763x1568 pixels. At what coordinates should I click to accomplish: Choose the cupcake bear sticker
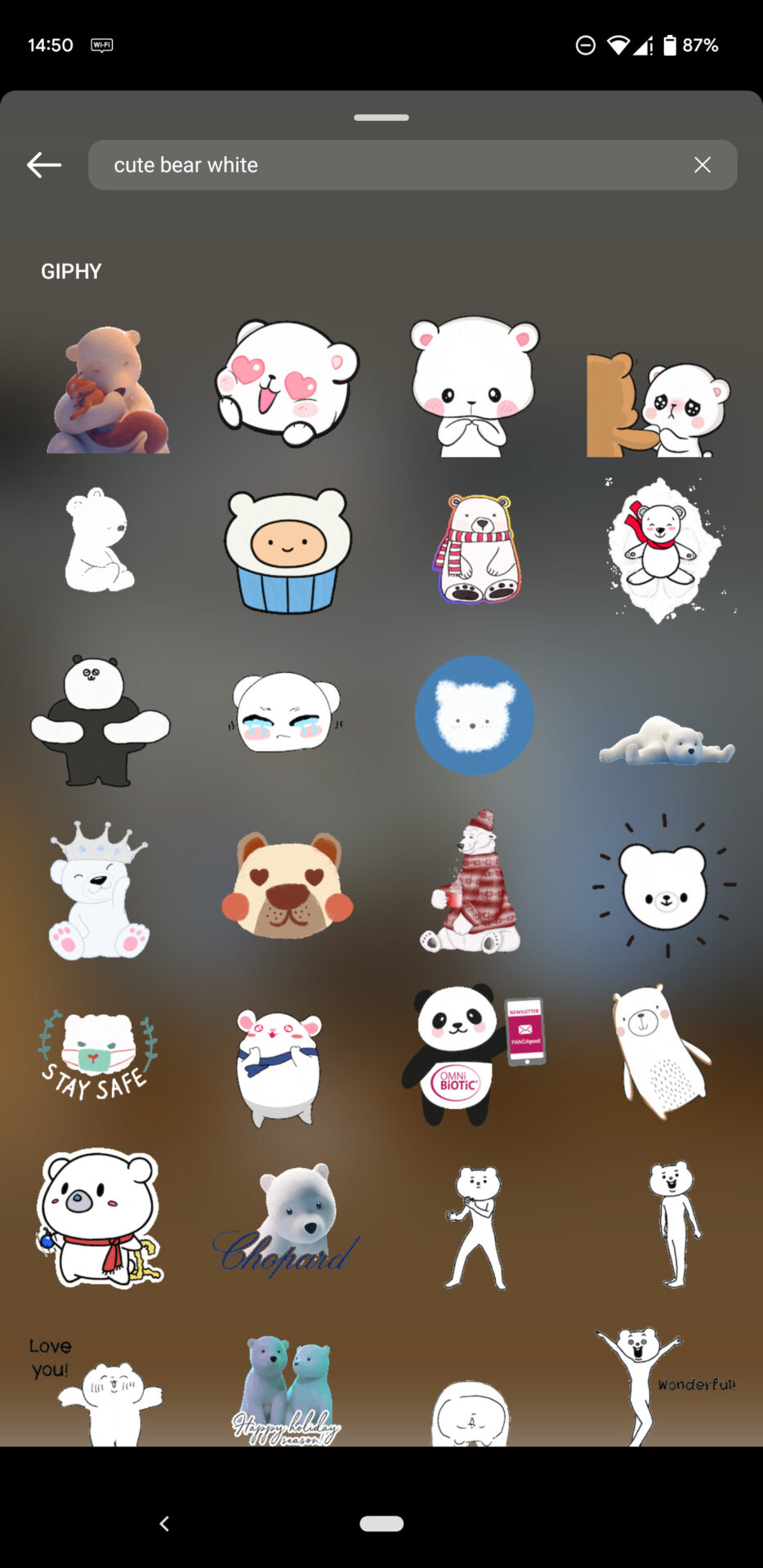(287, 549)
